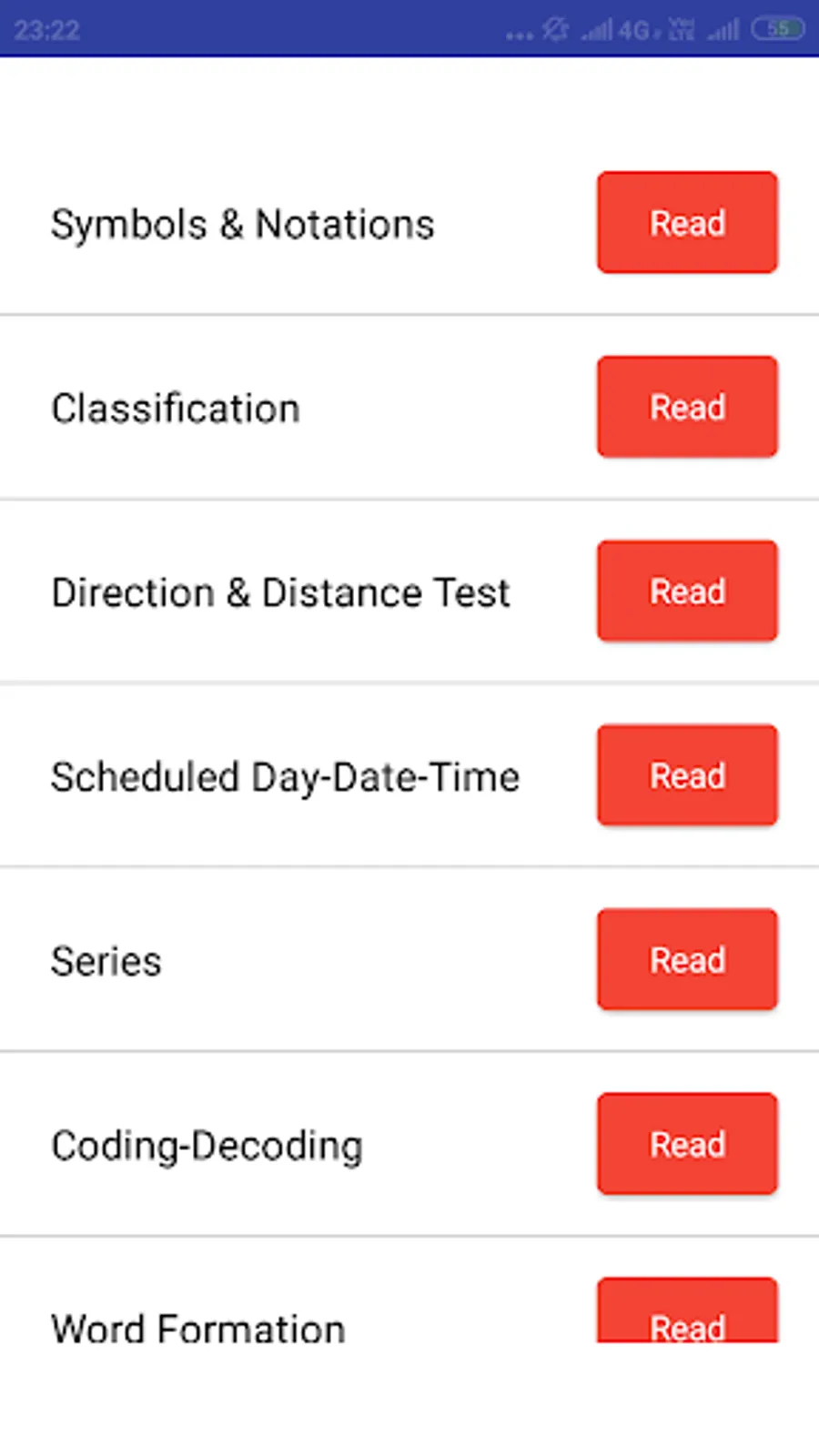Open the Series lesson with Read
The image size is (819, 1456).
[x=687, y=959]
